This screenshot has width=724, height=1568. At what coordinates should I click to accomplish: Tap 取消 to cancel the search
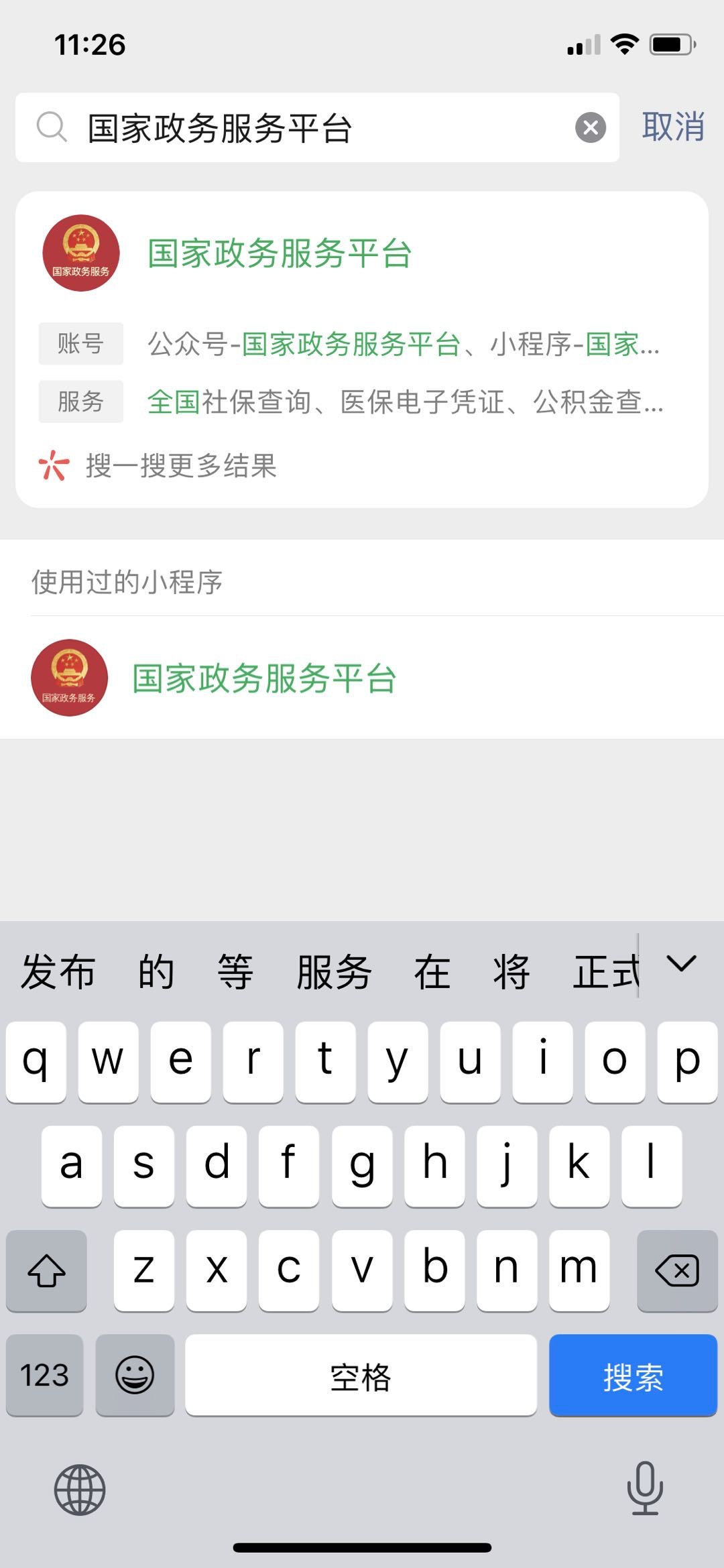coord(672,127)
